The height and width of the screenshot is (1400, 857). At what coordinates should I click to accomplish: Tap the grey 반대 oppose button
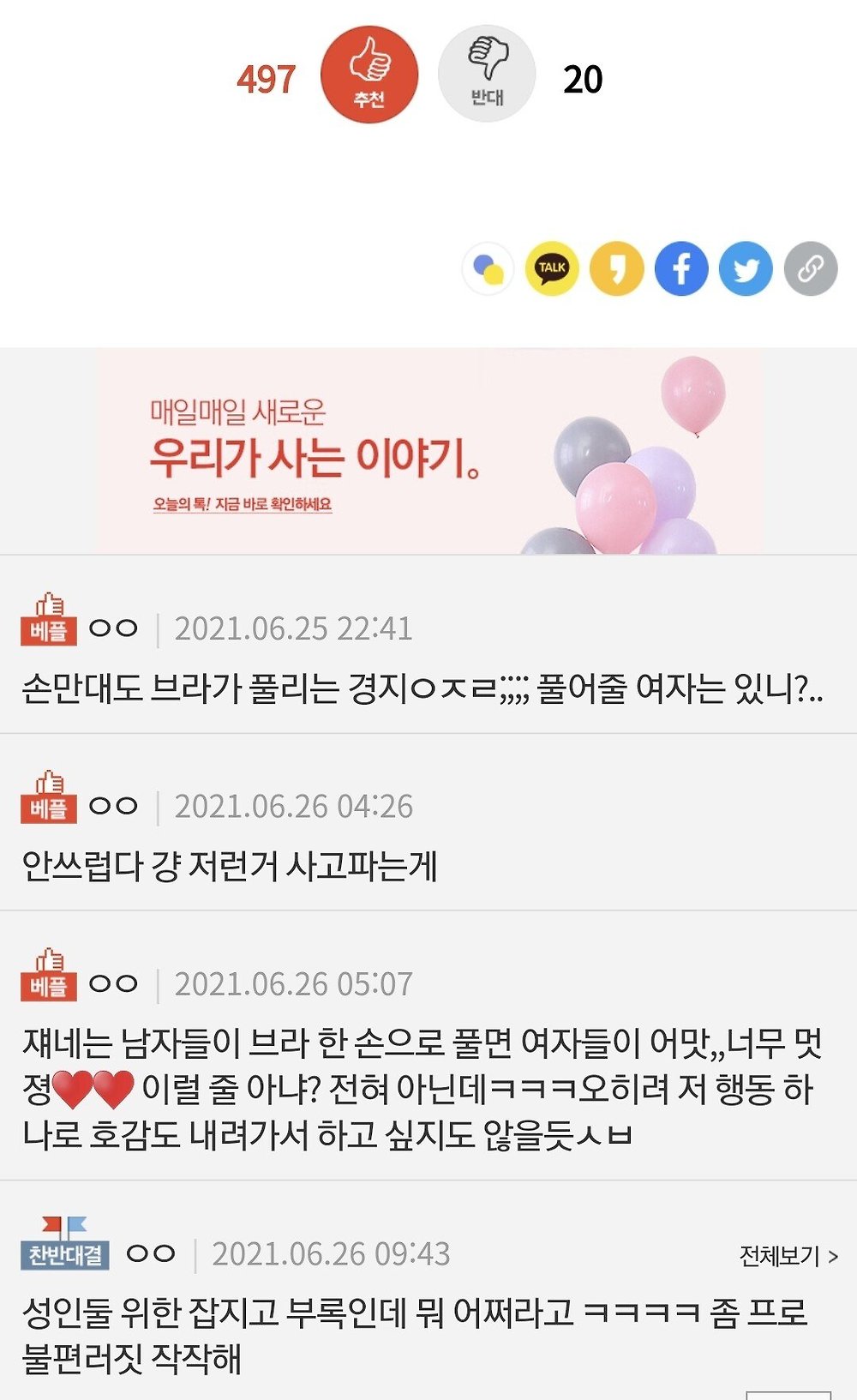click(x=487, y=75)
